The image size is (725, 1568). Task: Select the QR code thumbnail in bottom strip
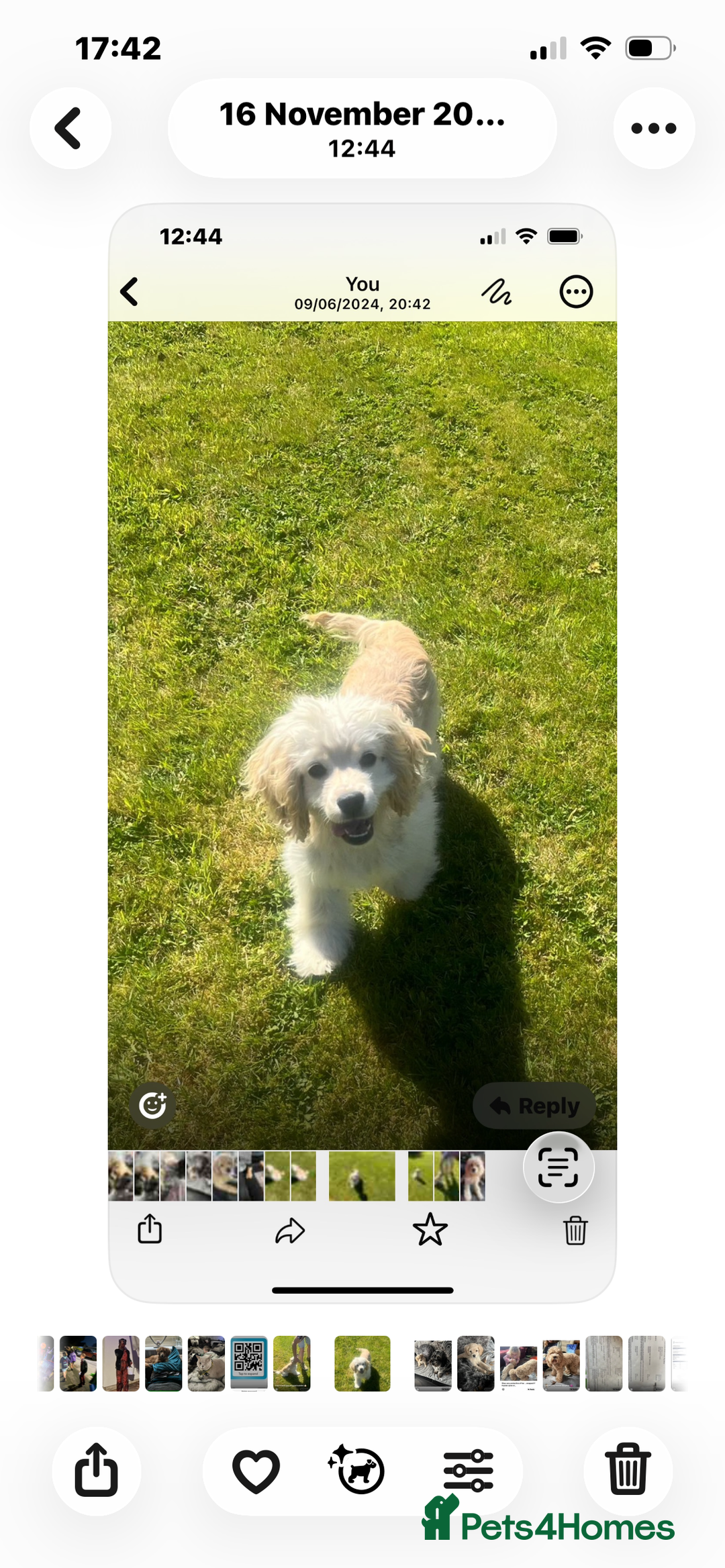[248, 1363]
